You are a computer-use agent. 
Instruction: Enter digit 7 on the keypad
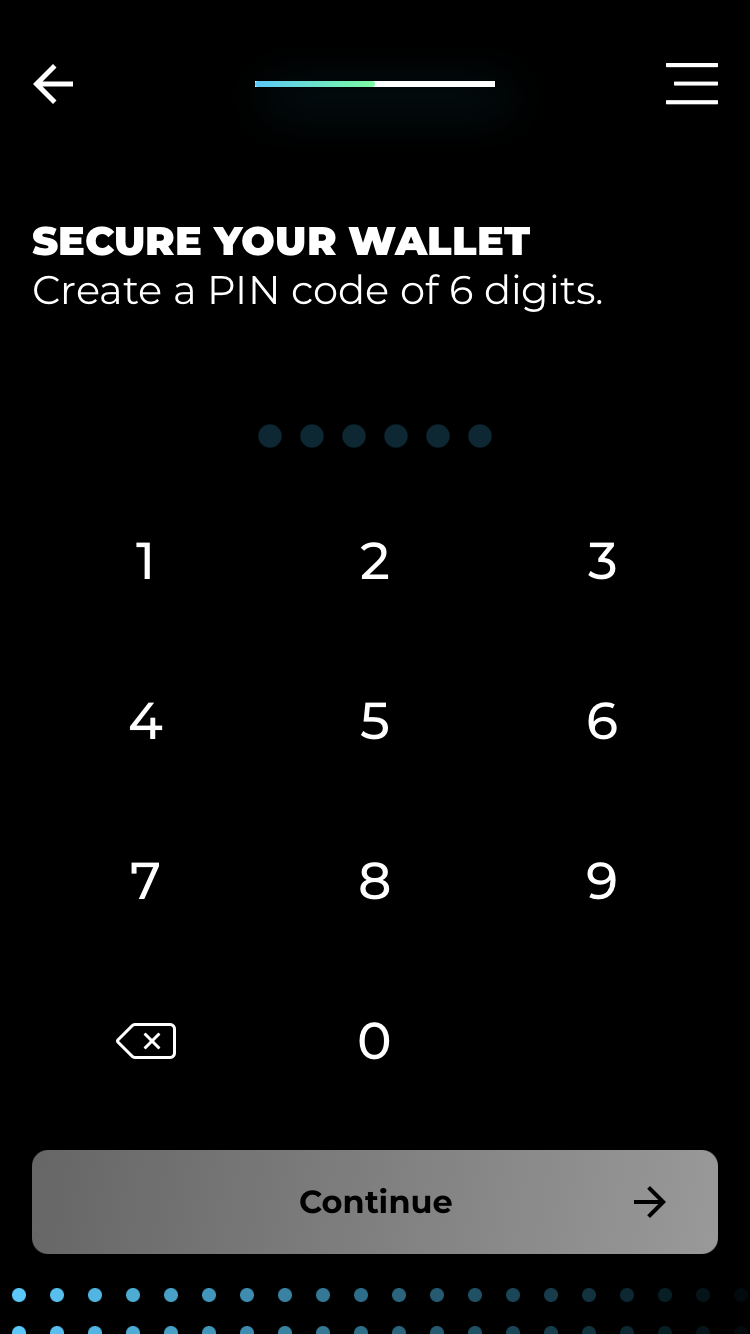146,881
